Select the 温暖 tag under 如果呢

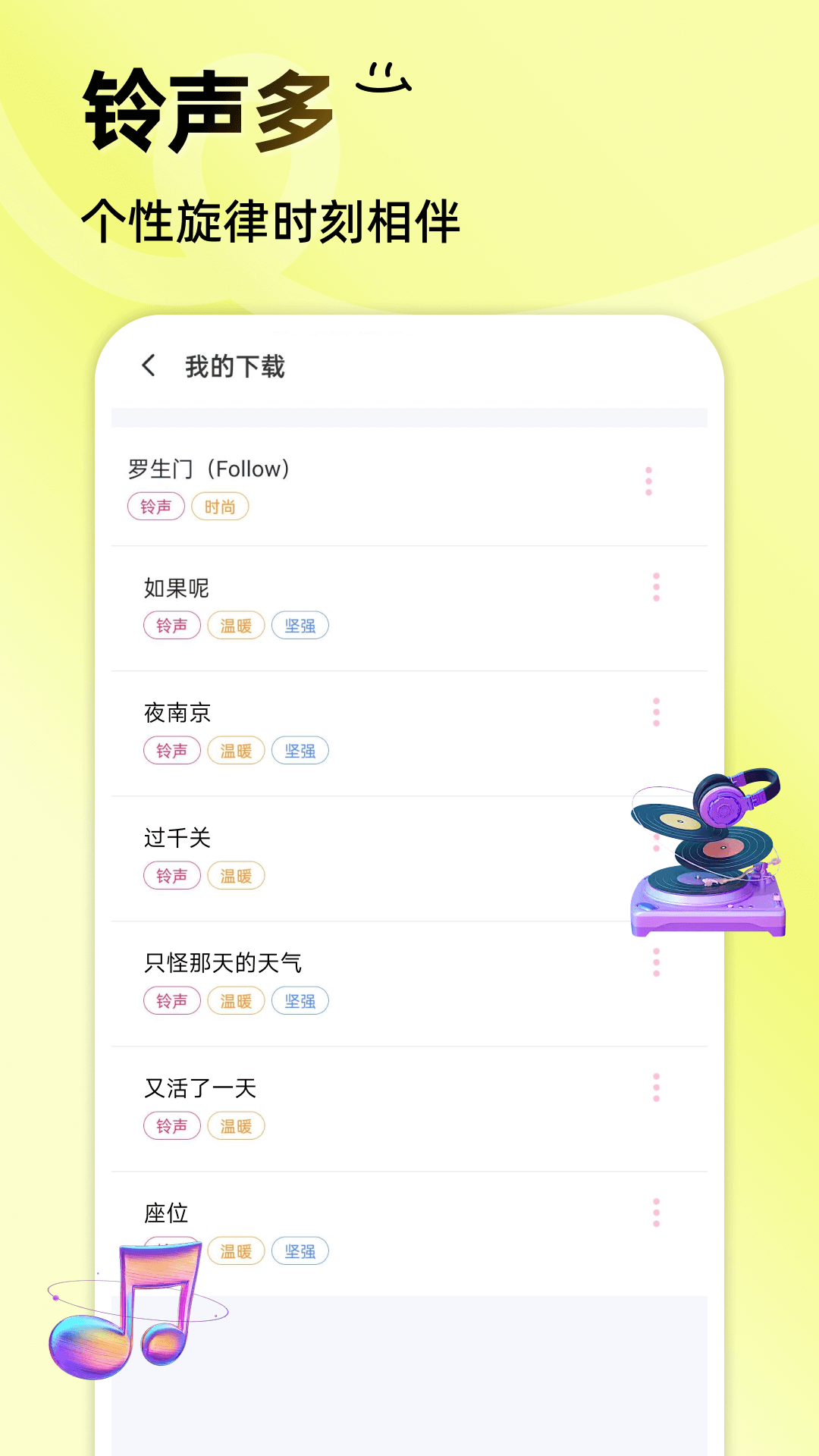pyautogui.click(x=236, y=625)
